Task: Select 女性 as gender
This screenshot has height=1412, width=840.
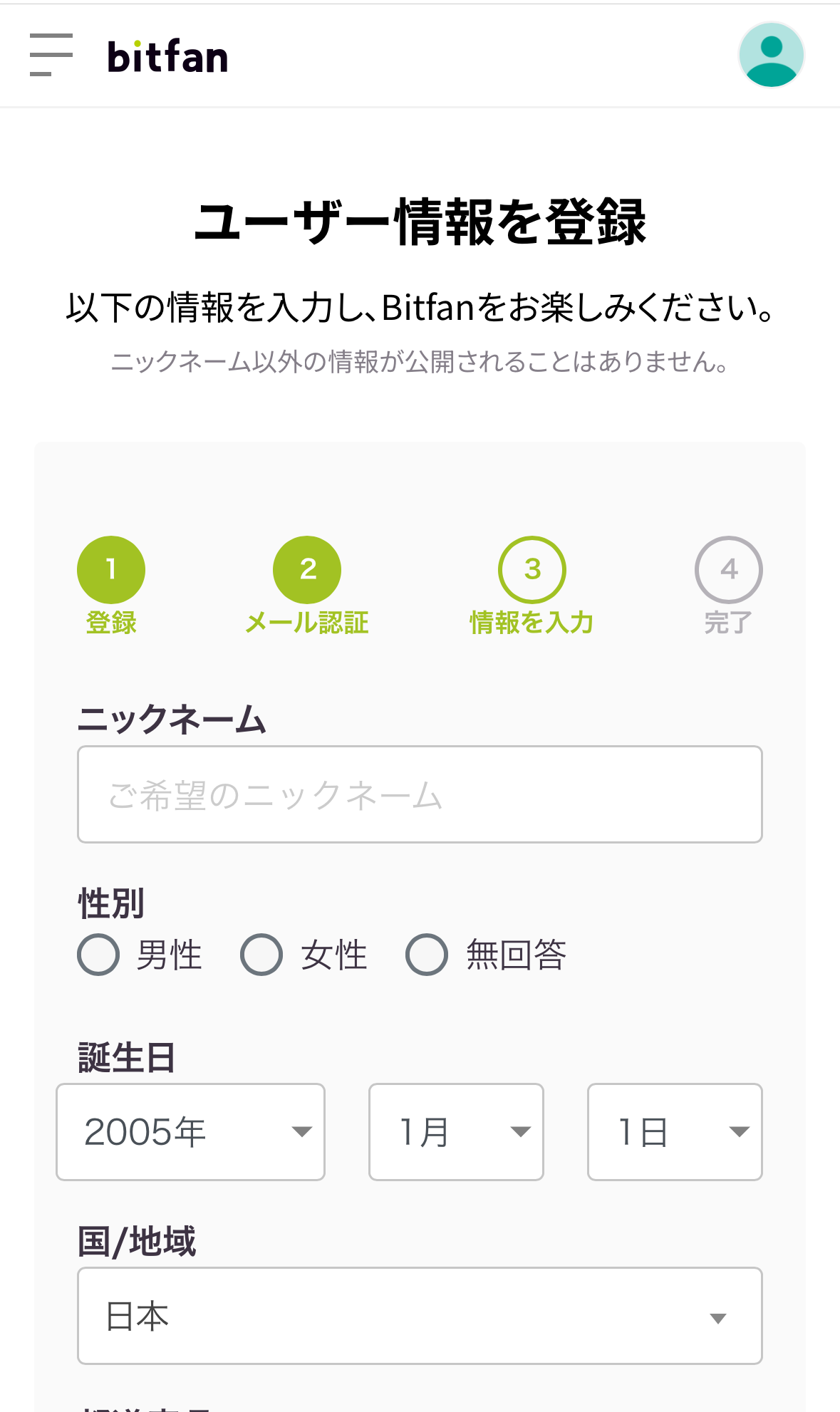Action: (304, 955)
